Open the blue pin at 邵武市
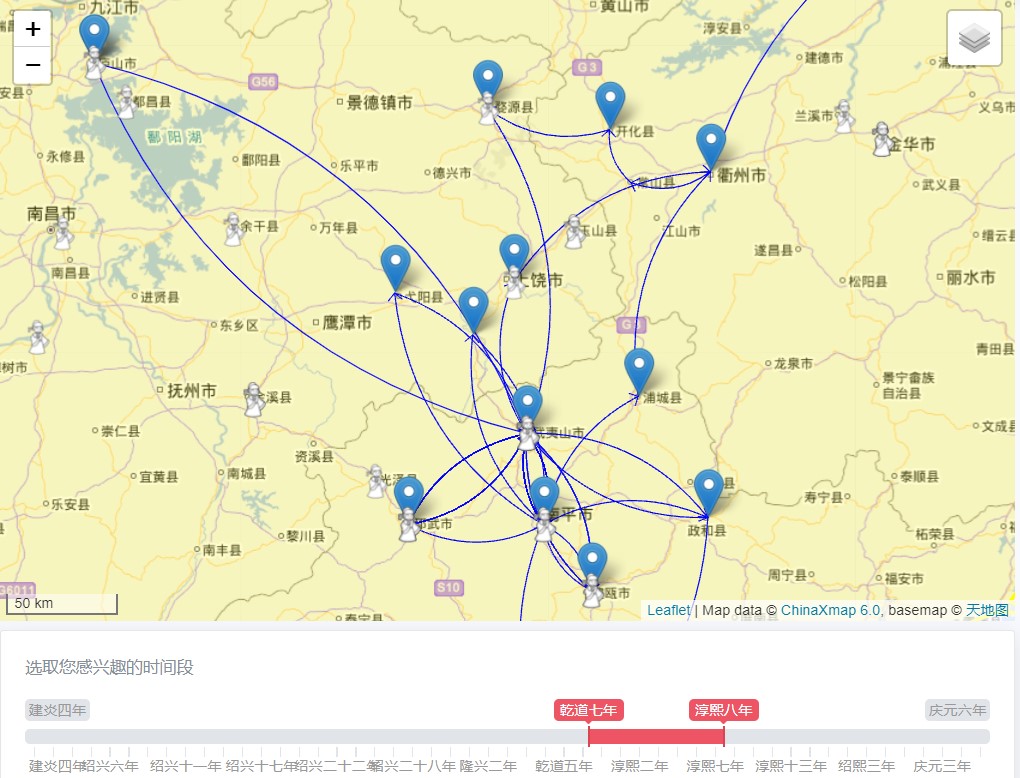The width and height of the screenshot is (1020, 778). [x=409, y=496]
